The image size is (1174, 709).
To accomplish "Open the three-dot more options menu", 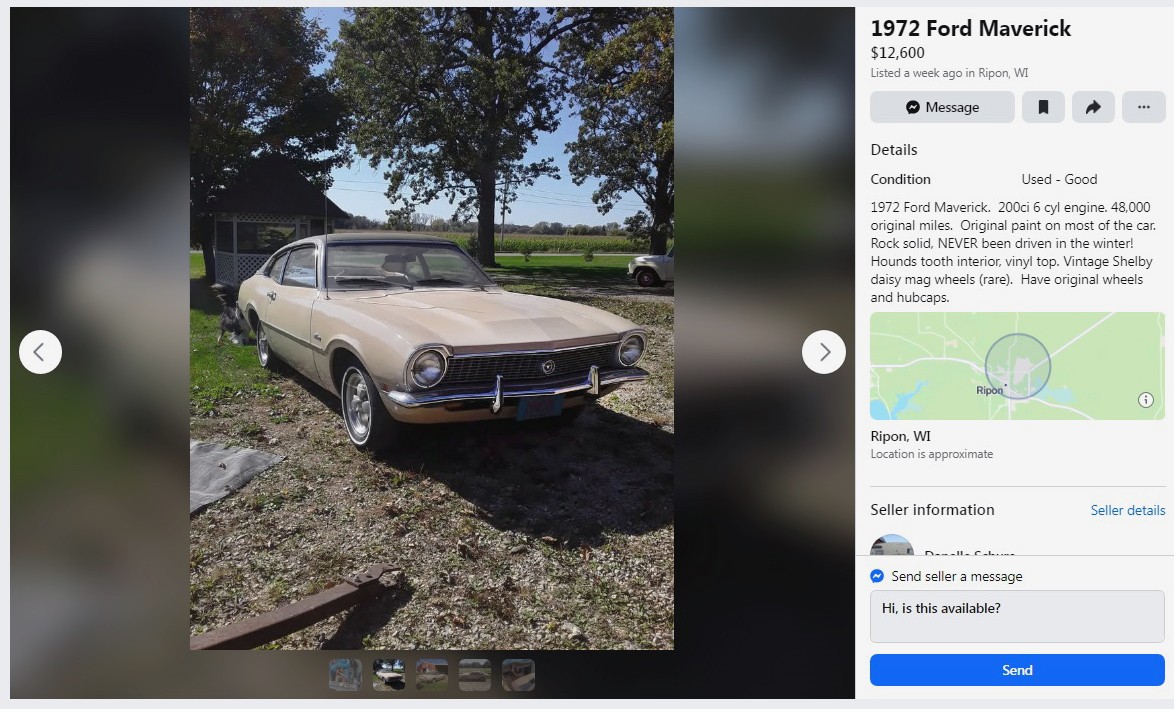I will [1143, 107].
